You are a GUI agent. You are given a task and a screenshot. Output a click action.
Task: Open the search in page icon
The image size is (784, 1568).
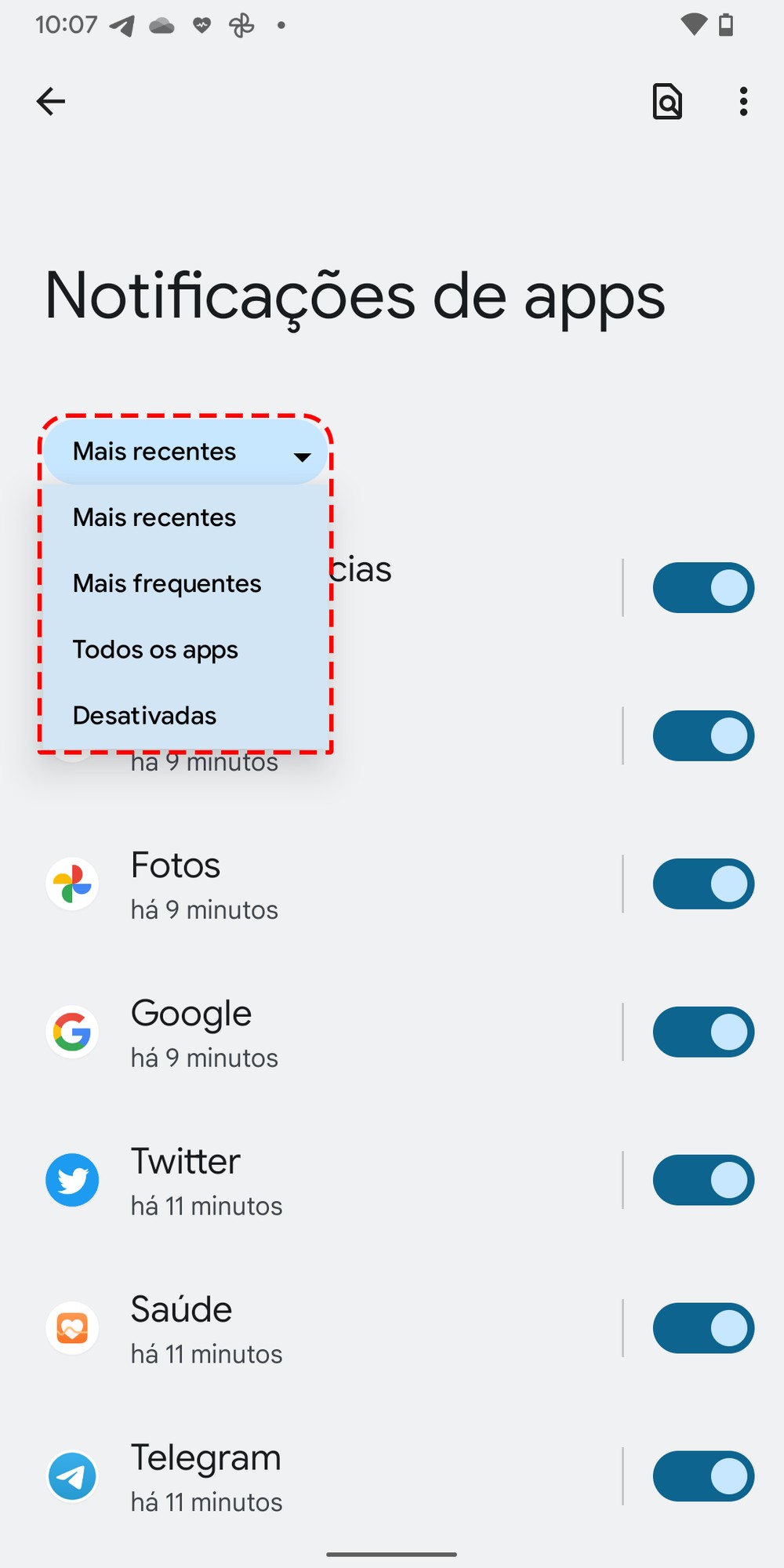coord(667,101)
